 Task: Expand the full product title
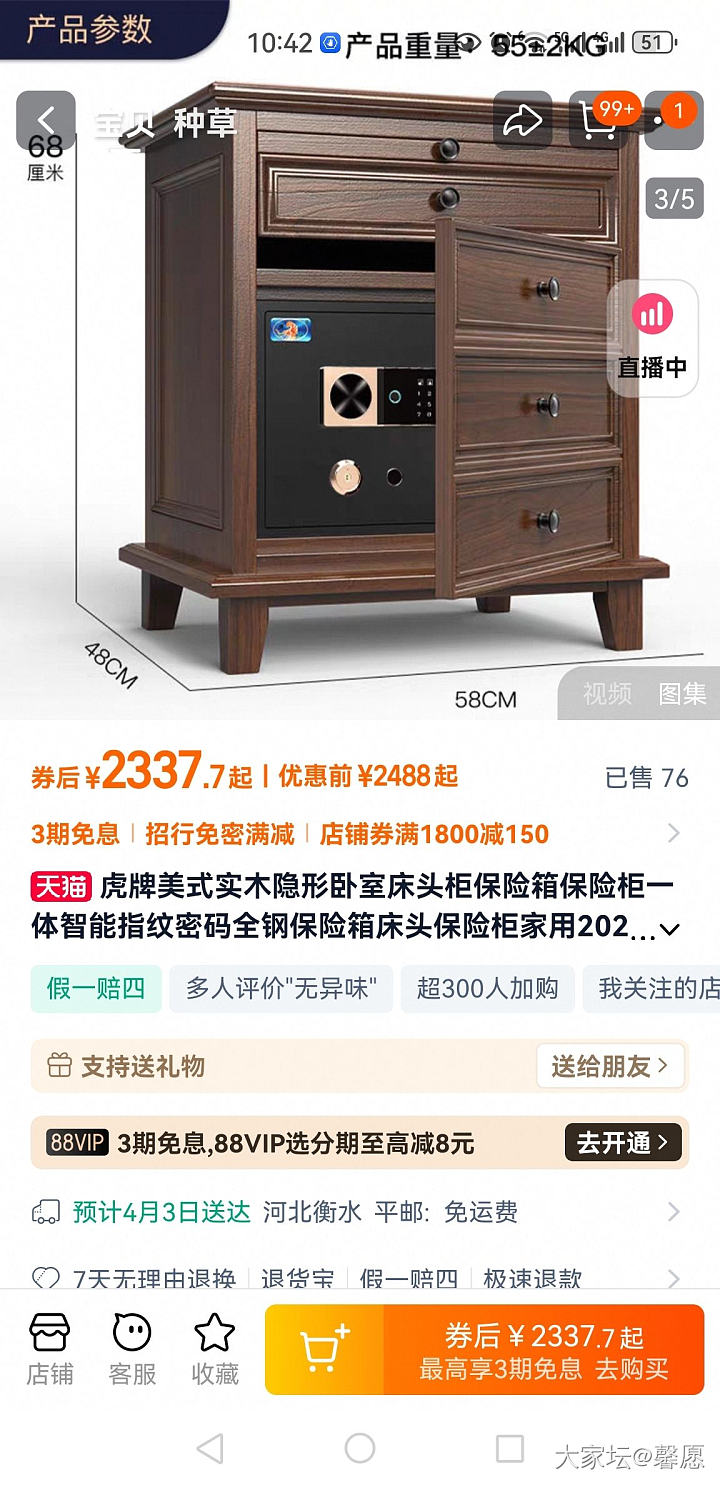coord(670,929)
